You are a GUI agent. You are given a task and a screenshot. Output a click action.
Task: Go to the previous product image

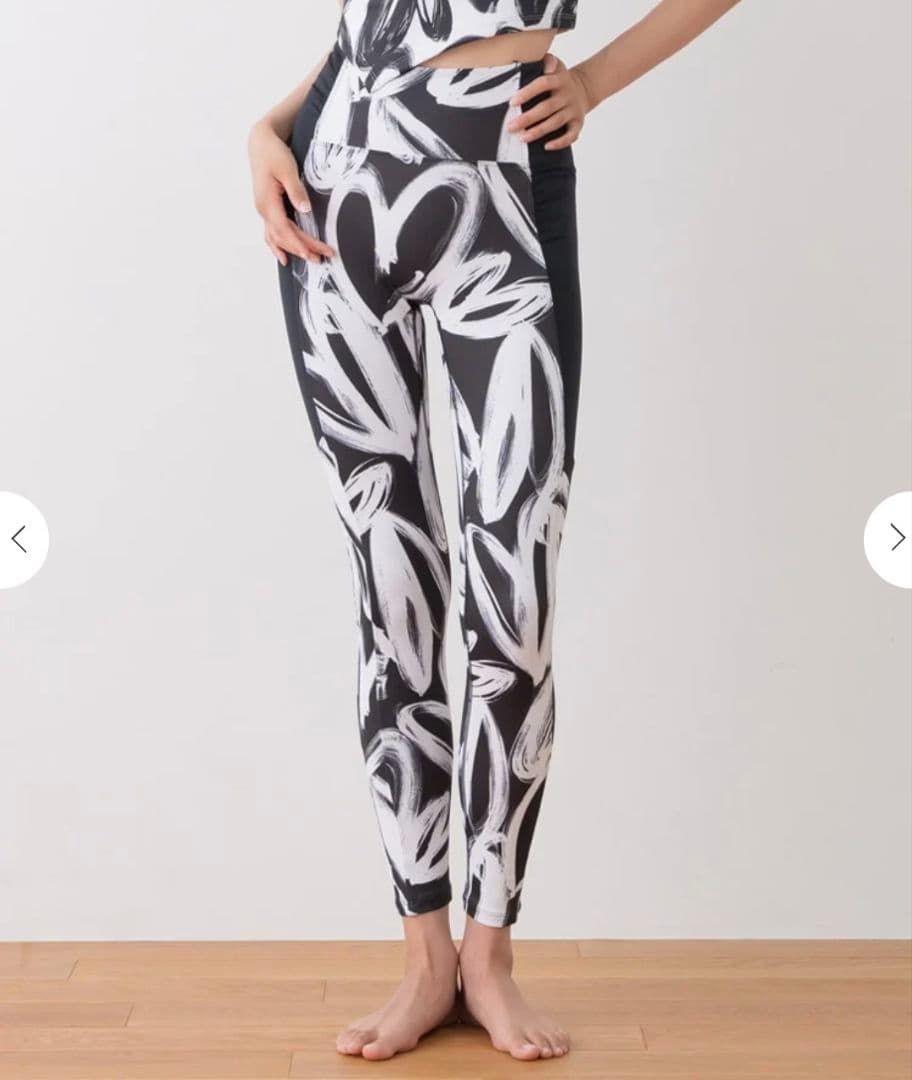point(20,539)
